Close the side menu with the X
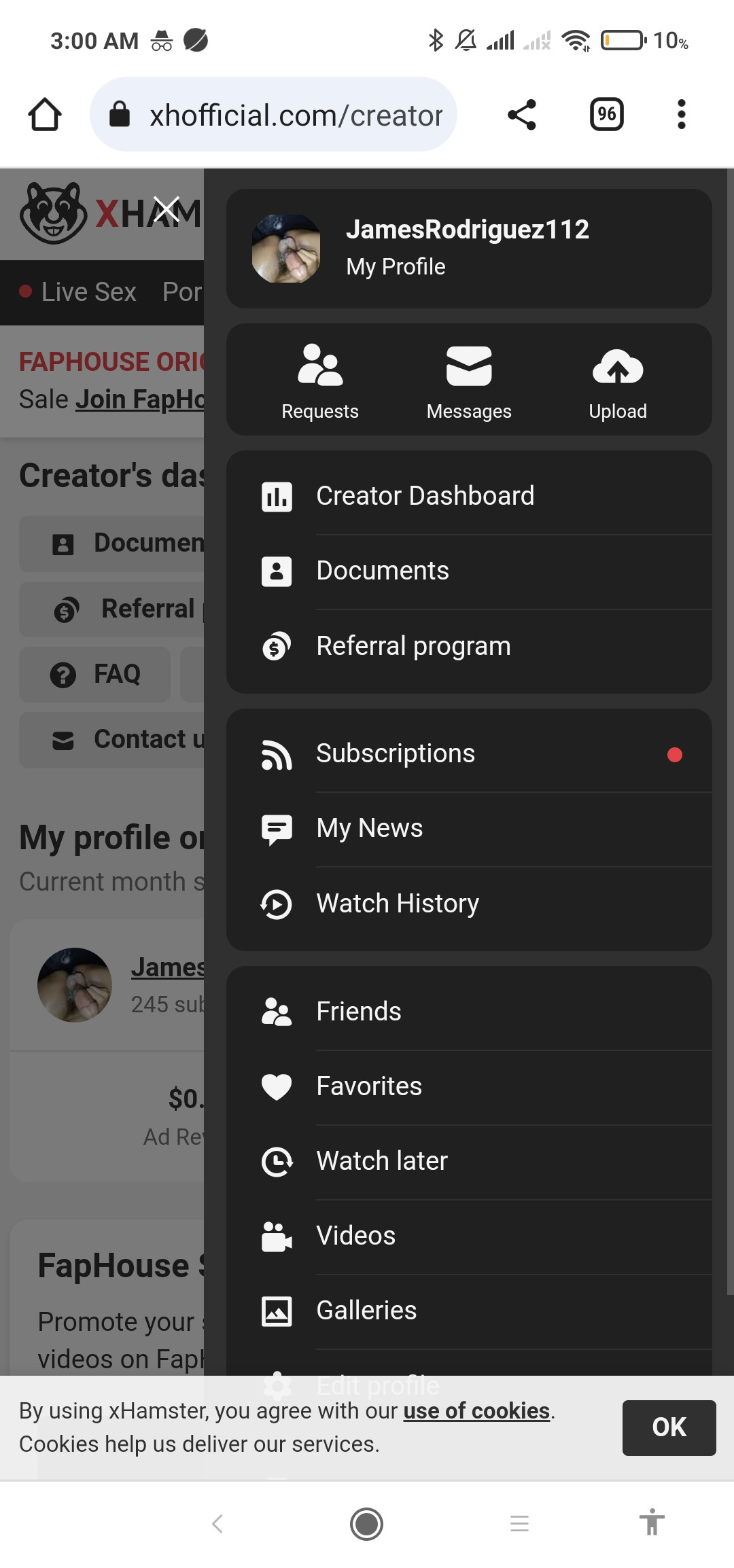This screenshot has height=1568, width=734. point(167,209)
